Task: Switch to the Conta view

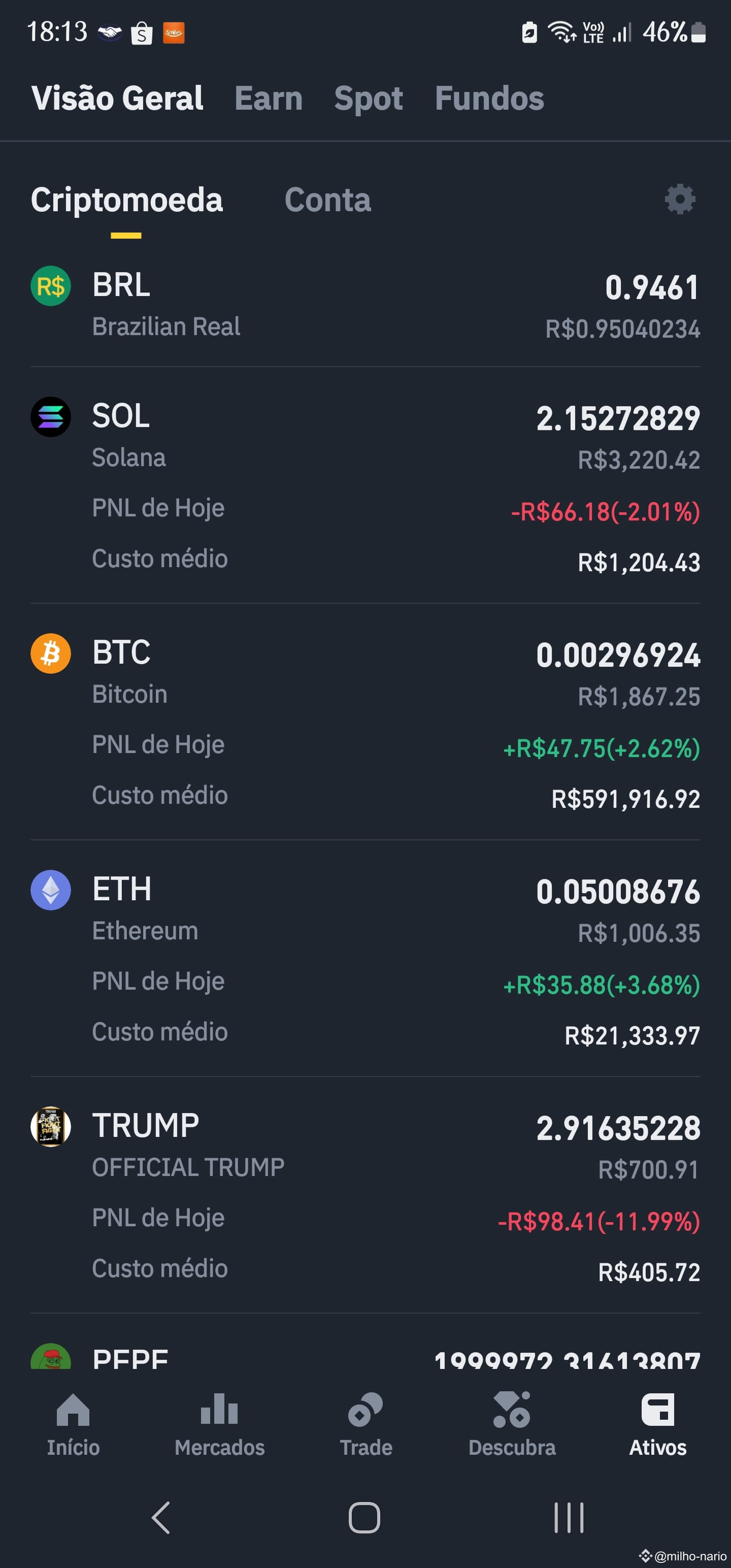Action: [x=327, y=200]
